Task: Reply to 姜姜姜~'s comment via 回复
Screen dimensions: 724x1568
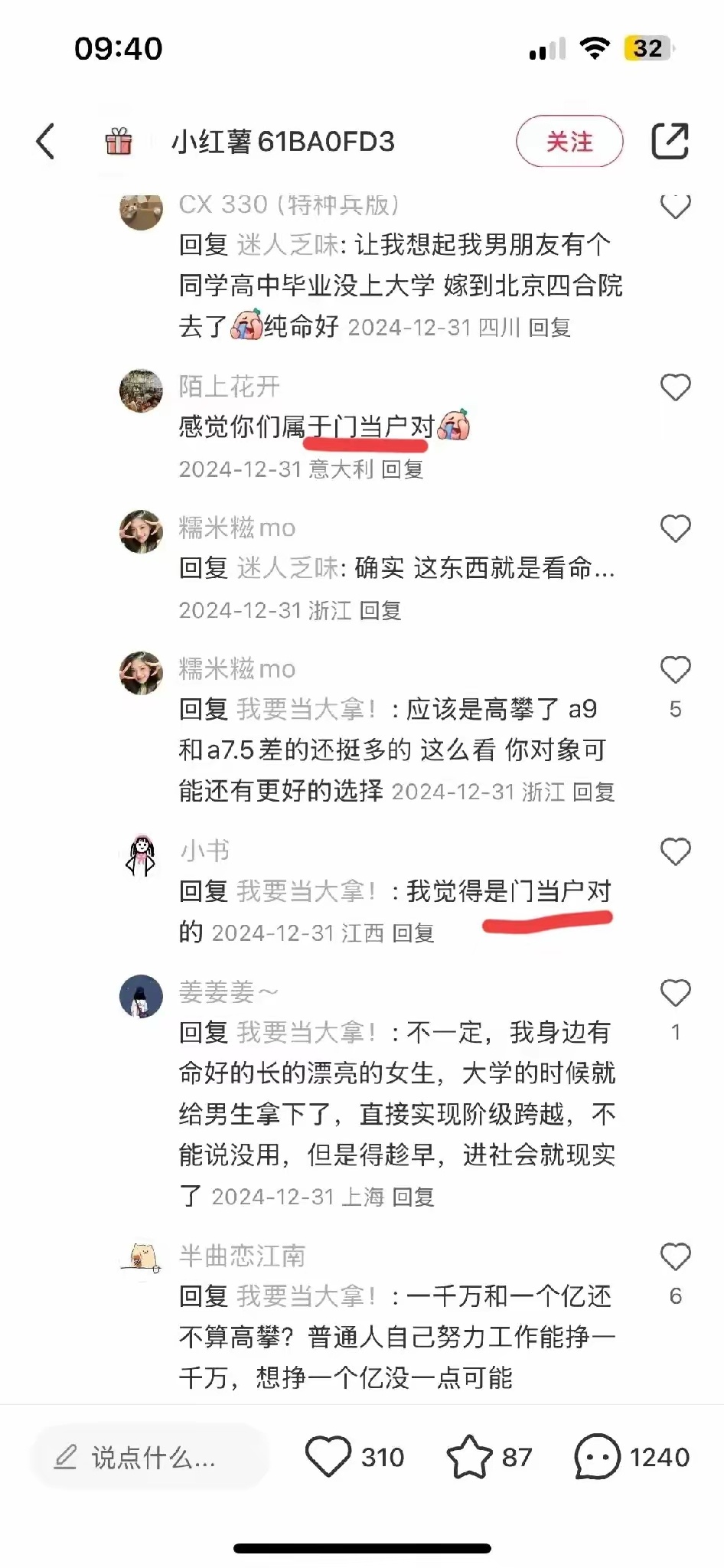Action: coord(413,1197)
